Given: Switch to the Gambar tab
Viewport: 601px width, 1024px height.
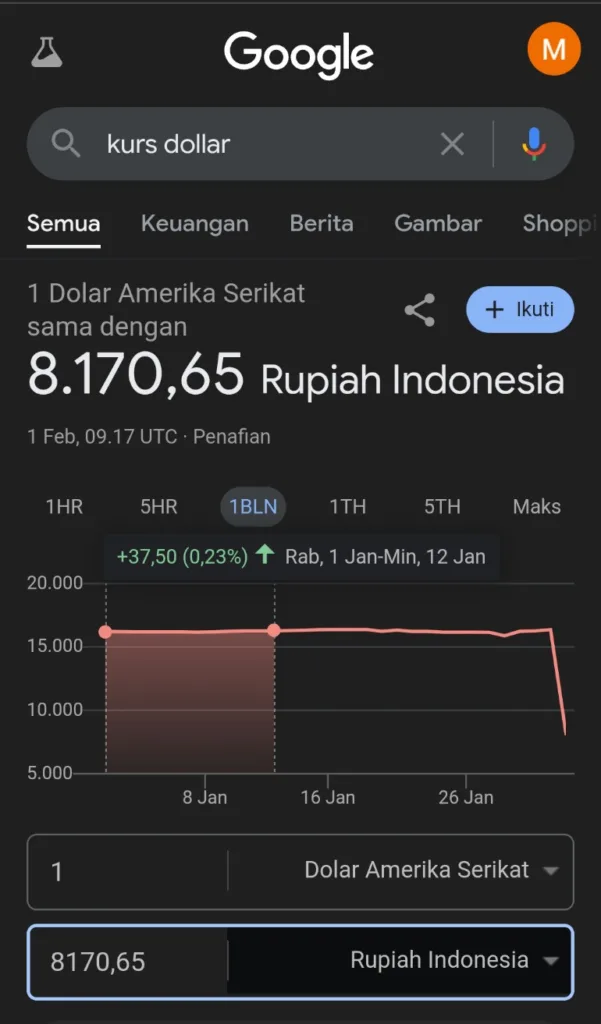Looking at the screenshot, I should (438, 223).
